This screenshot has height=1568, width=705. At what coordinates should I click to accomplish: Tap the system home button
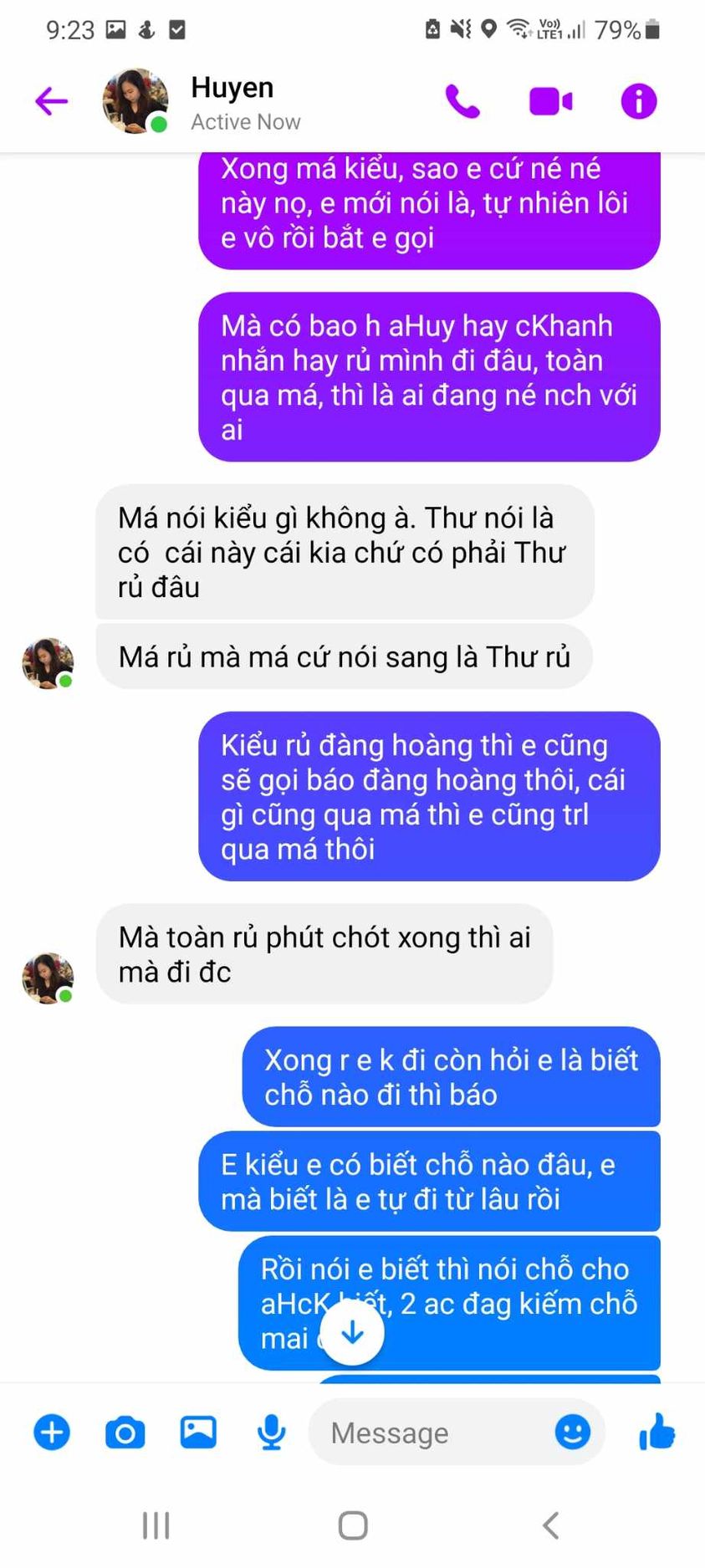pyautogui.click(x=353, y=1525)
